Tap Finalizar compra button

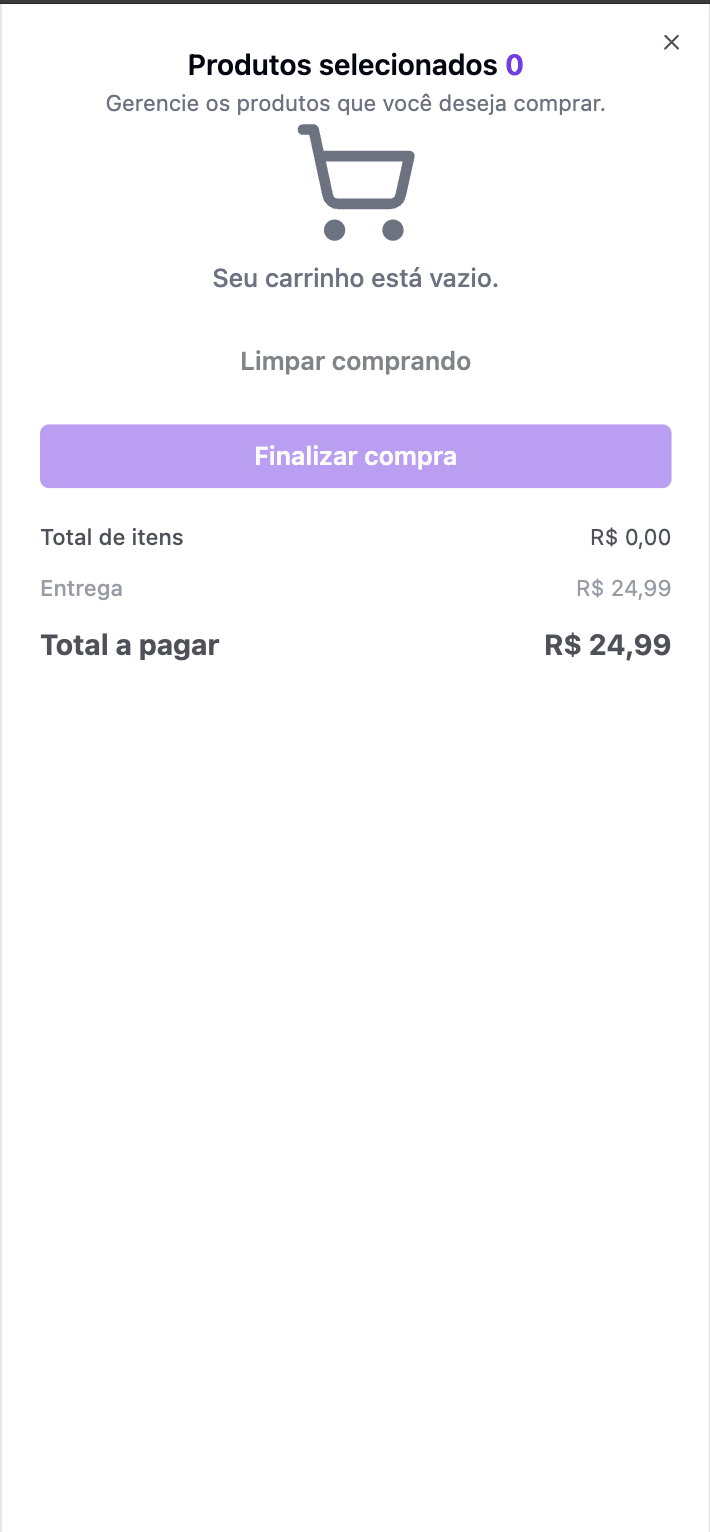(x=355, y=456)
